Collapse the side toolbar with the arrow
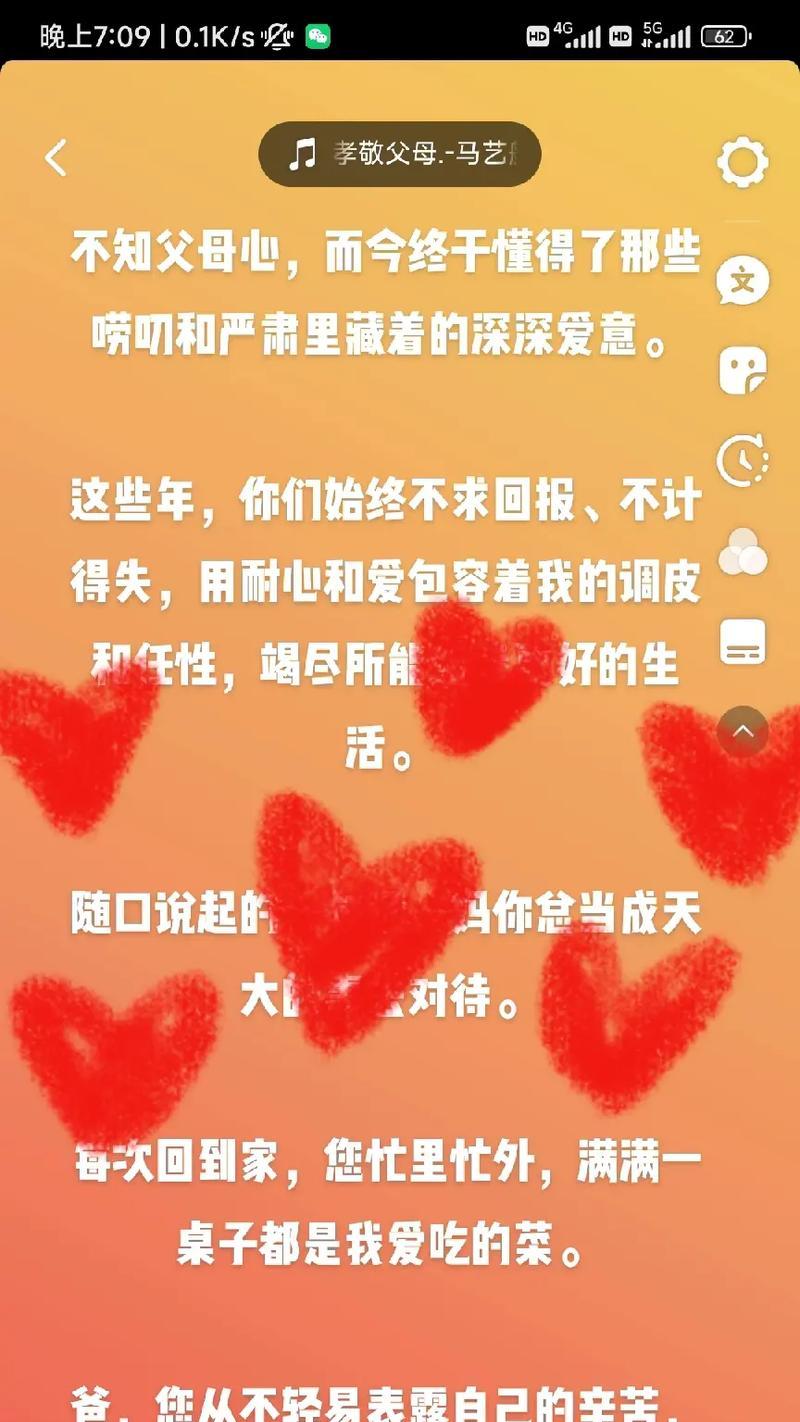The image size is (800, 1422). [742, 731]
